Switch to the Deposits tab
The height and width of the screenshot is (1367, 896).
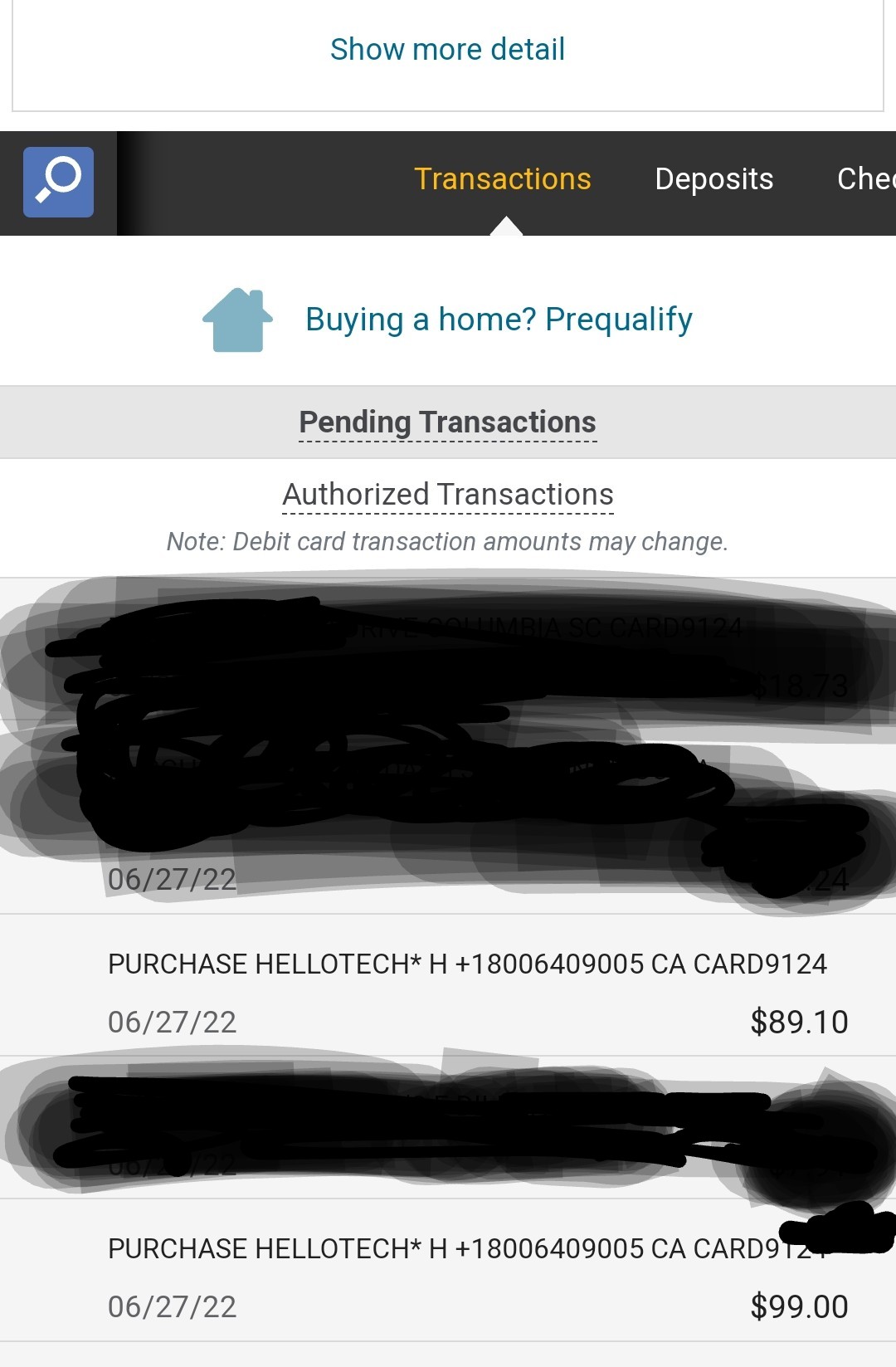point(713,179)
